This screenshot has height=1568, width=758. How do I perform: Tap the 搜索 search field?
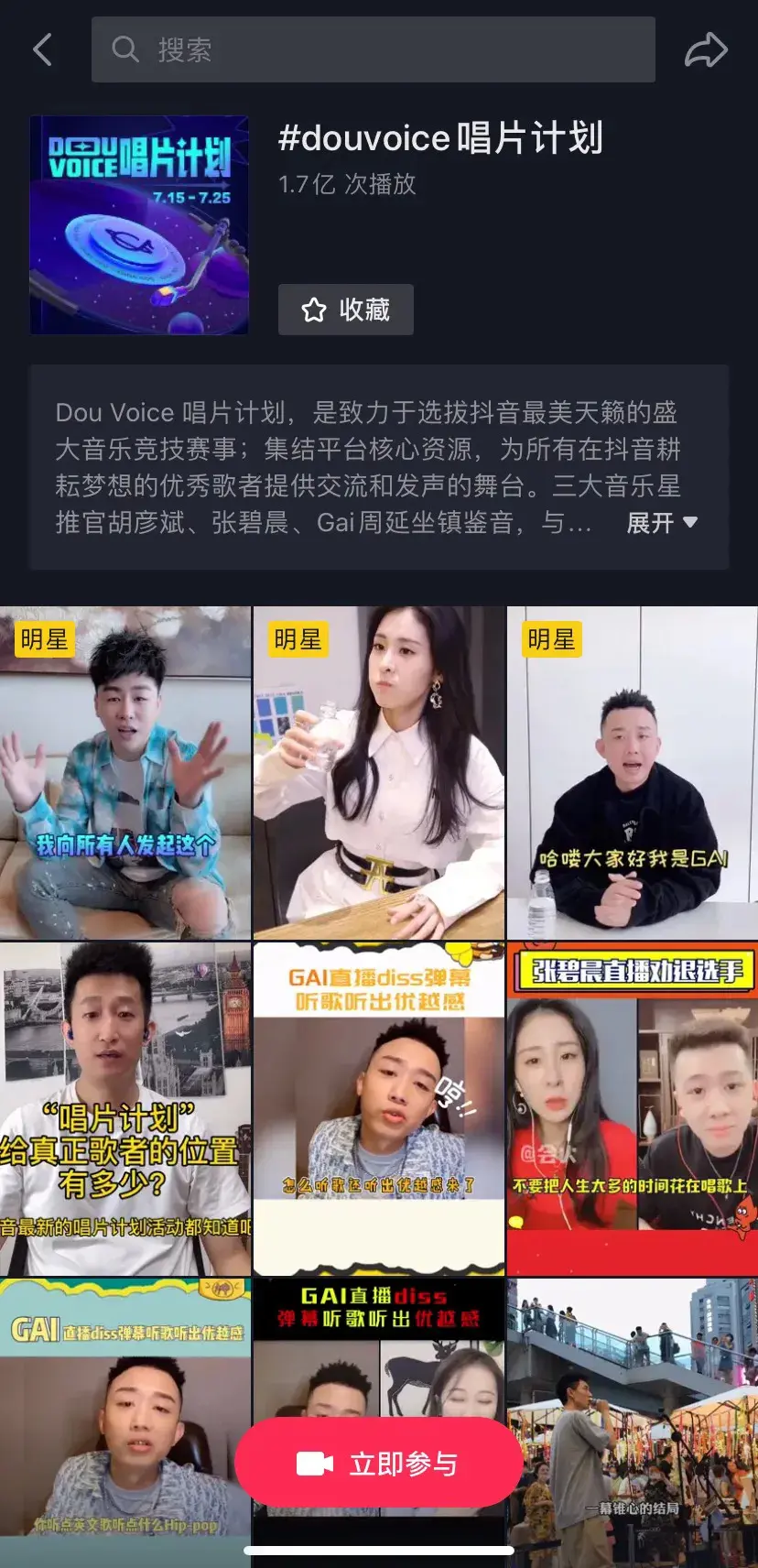373,49
